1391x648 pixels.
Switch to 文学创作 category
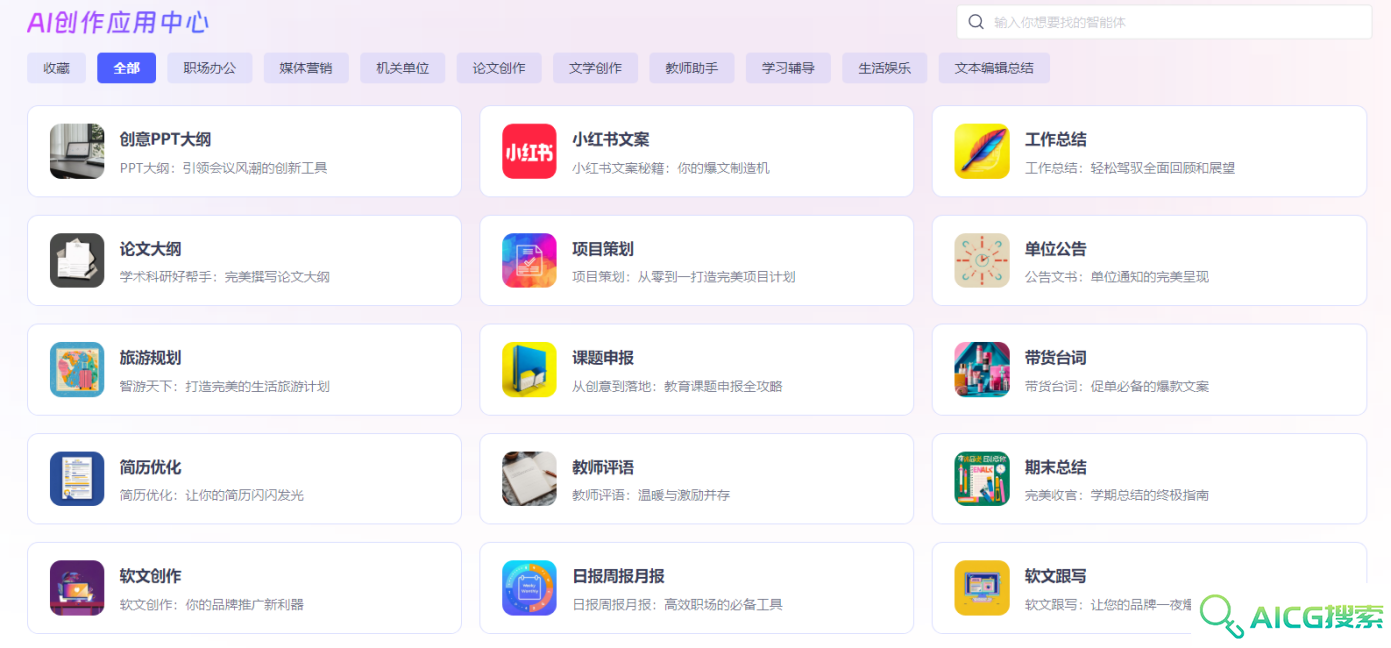point(595,68)
